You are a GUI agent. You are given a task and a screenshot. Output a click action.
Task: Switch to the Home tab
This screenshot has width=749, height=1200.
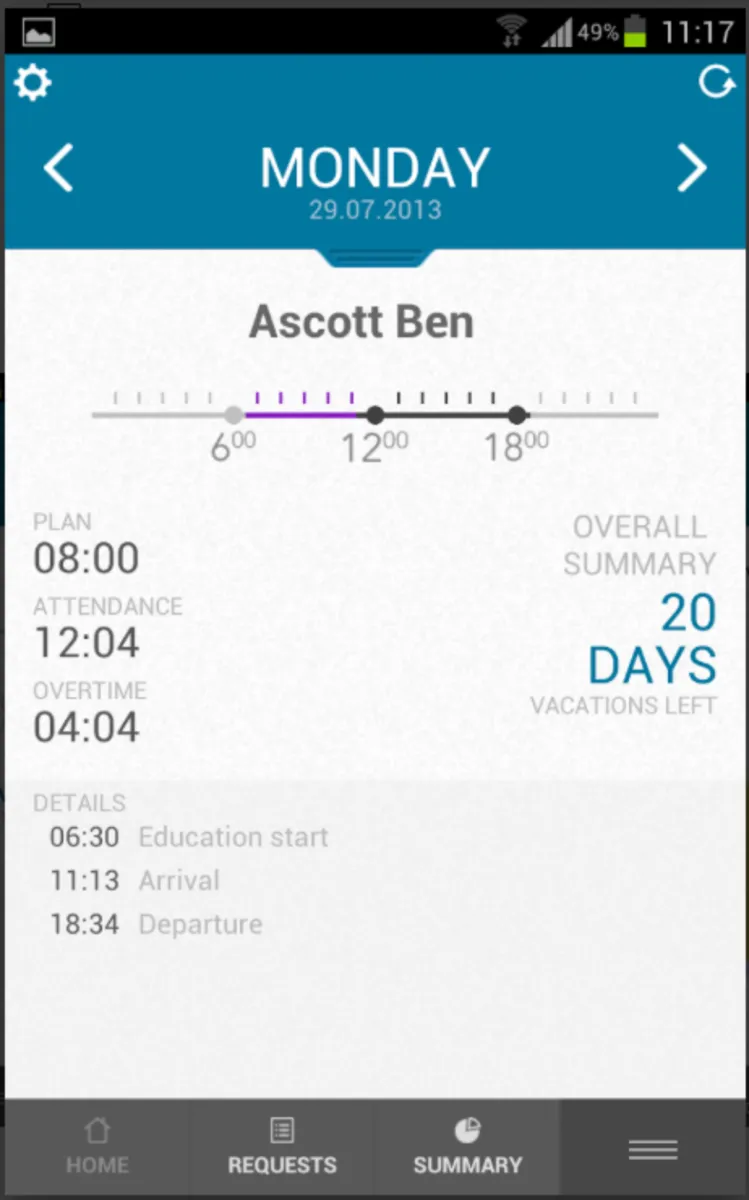pos(97,1148)
